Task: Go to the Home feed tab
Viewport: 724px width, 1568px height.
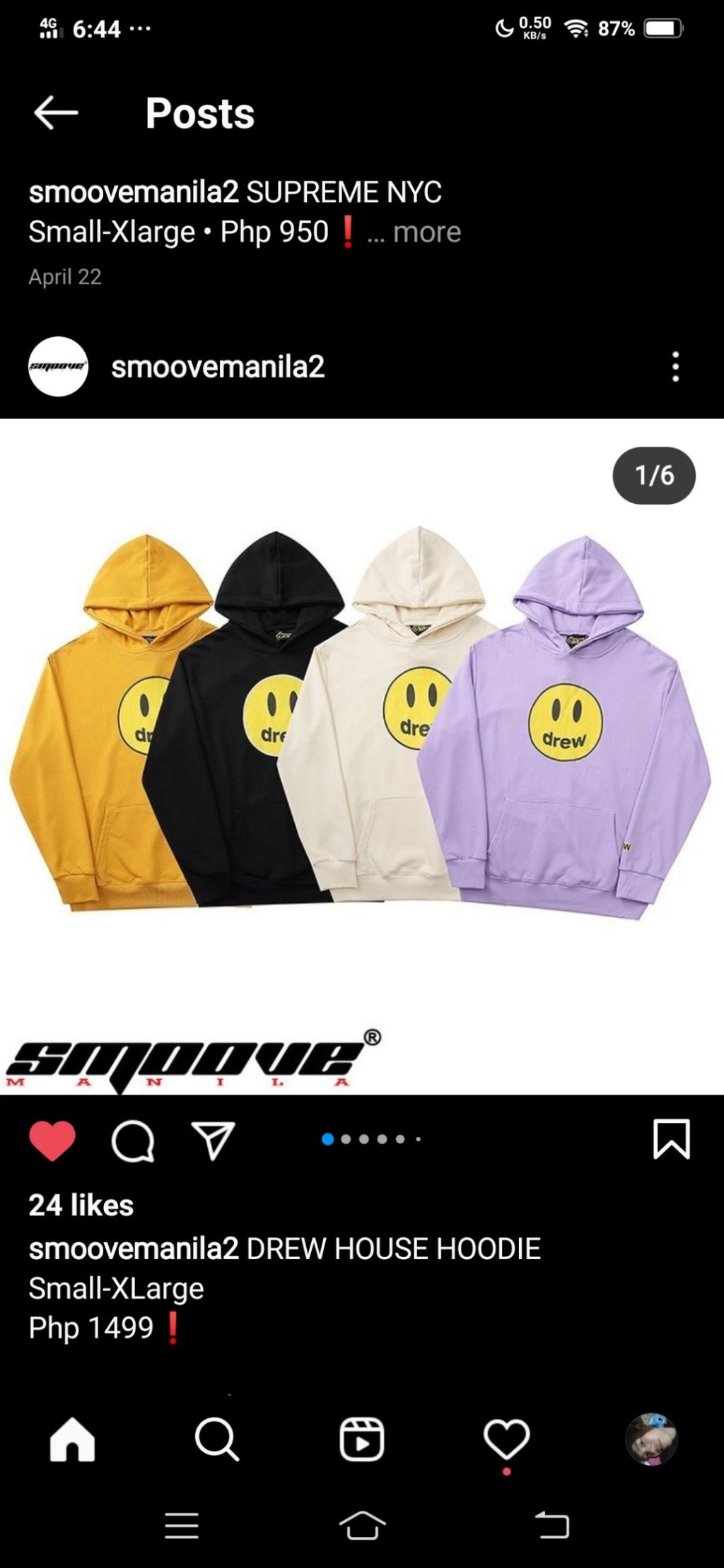Action: (x=72, y=1439)
